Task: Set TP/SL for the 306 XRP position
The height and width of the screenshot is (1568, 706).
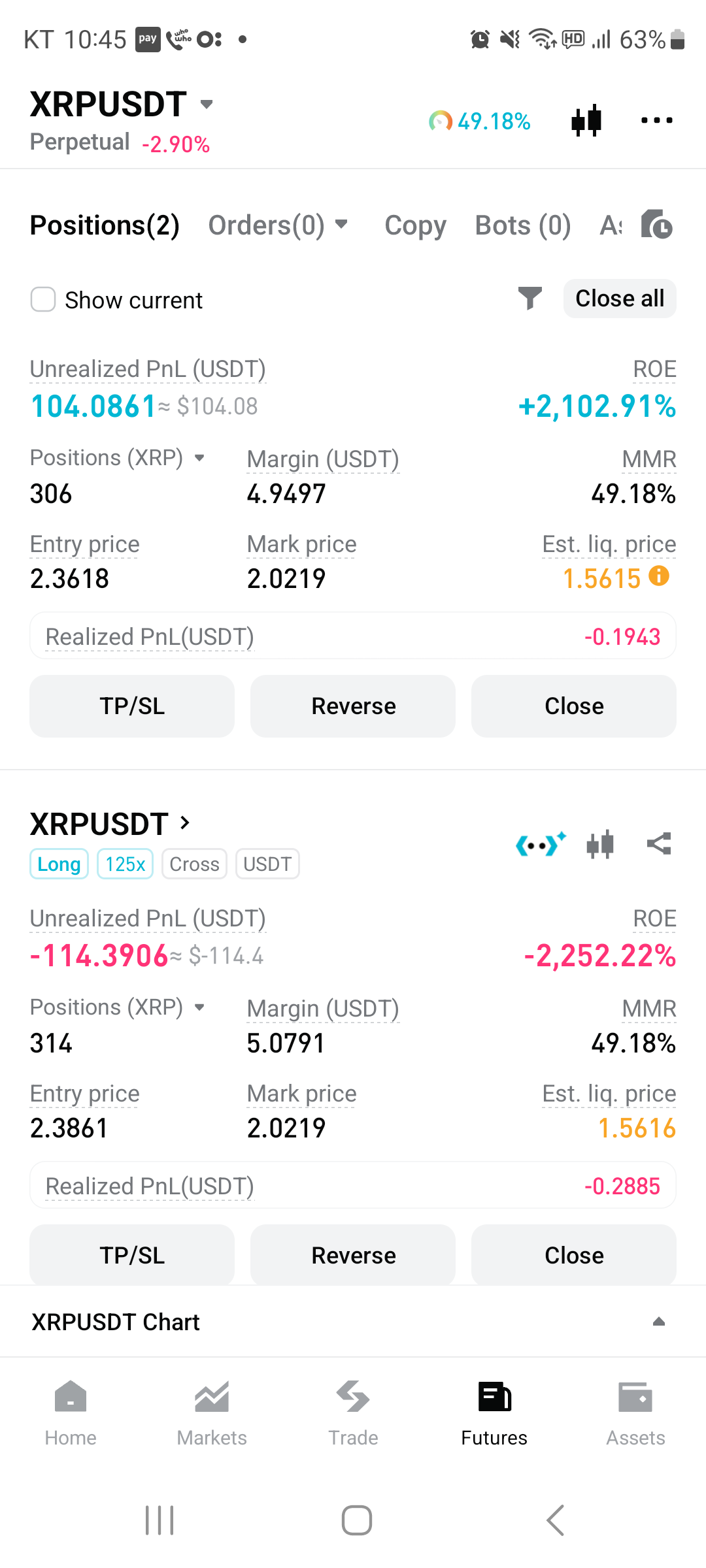Action: coord(132,706)
